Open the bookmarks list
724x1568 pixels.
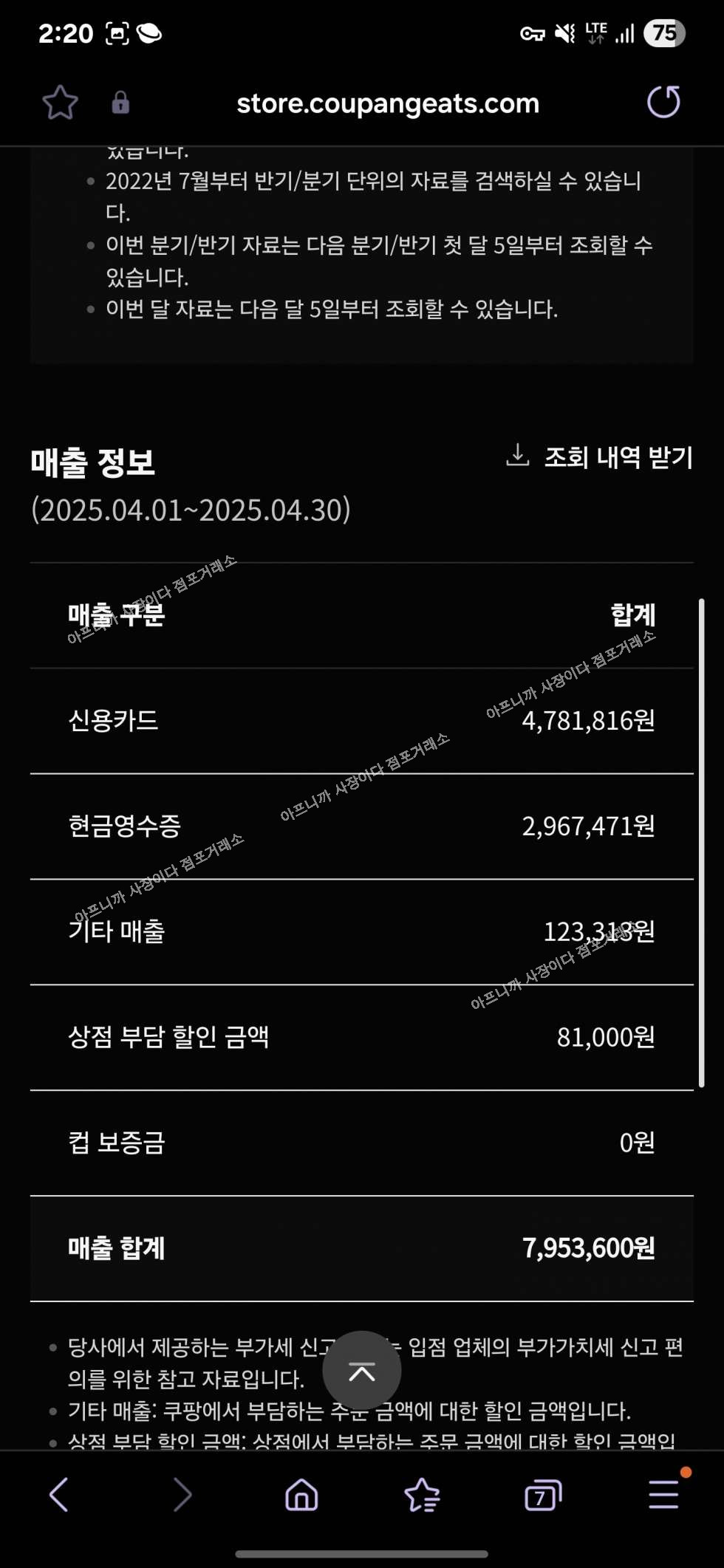422,1495
